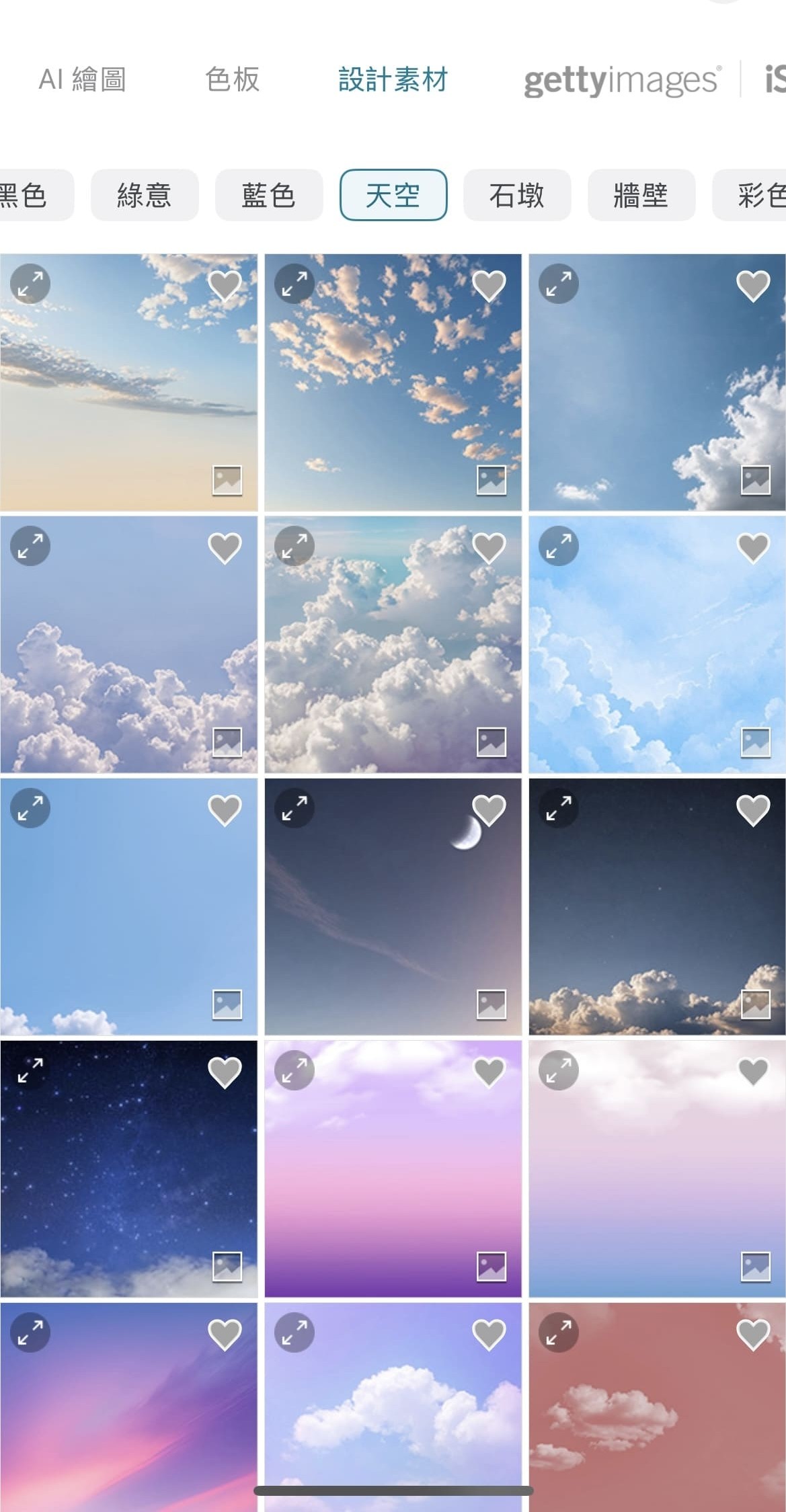This screenshot has height=1512, width=786.
Task: Choose the 石墩 category chip
Action: tap(517, 195)
